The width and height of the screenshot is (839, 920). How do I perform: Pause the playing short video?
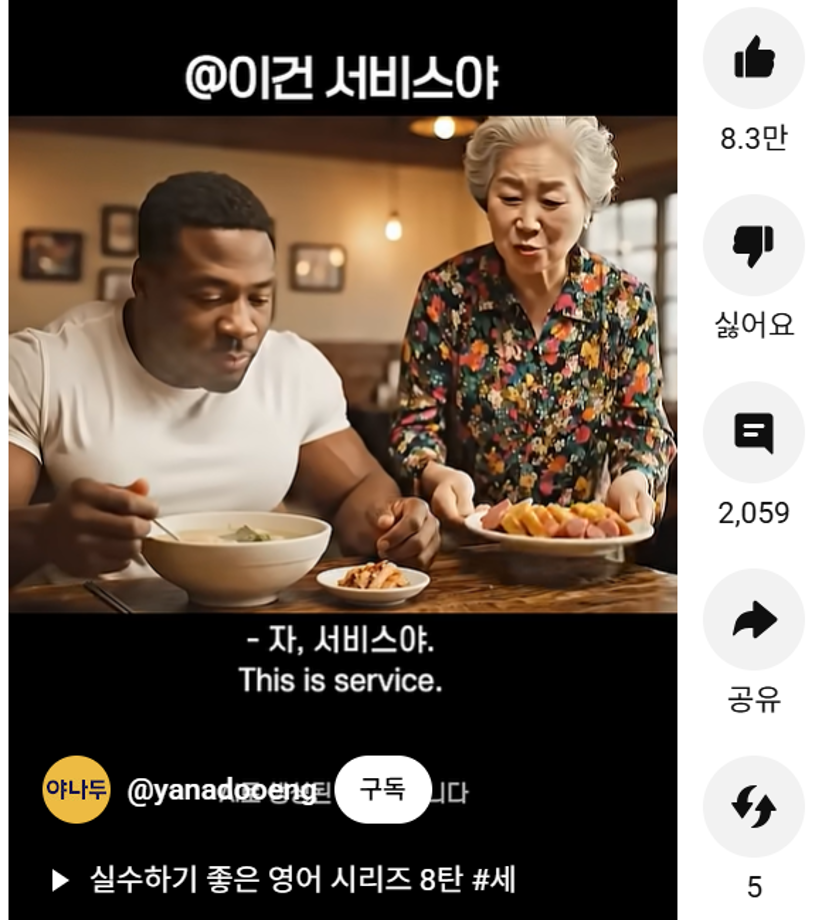click(x=342, y=365)
